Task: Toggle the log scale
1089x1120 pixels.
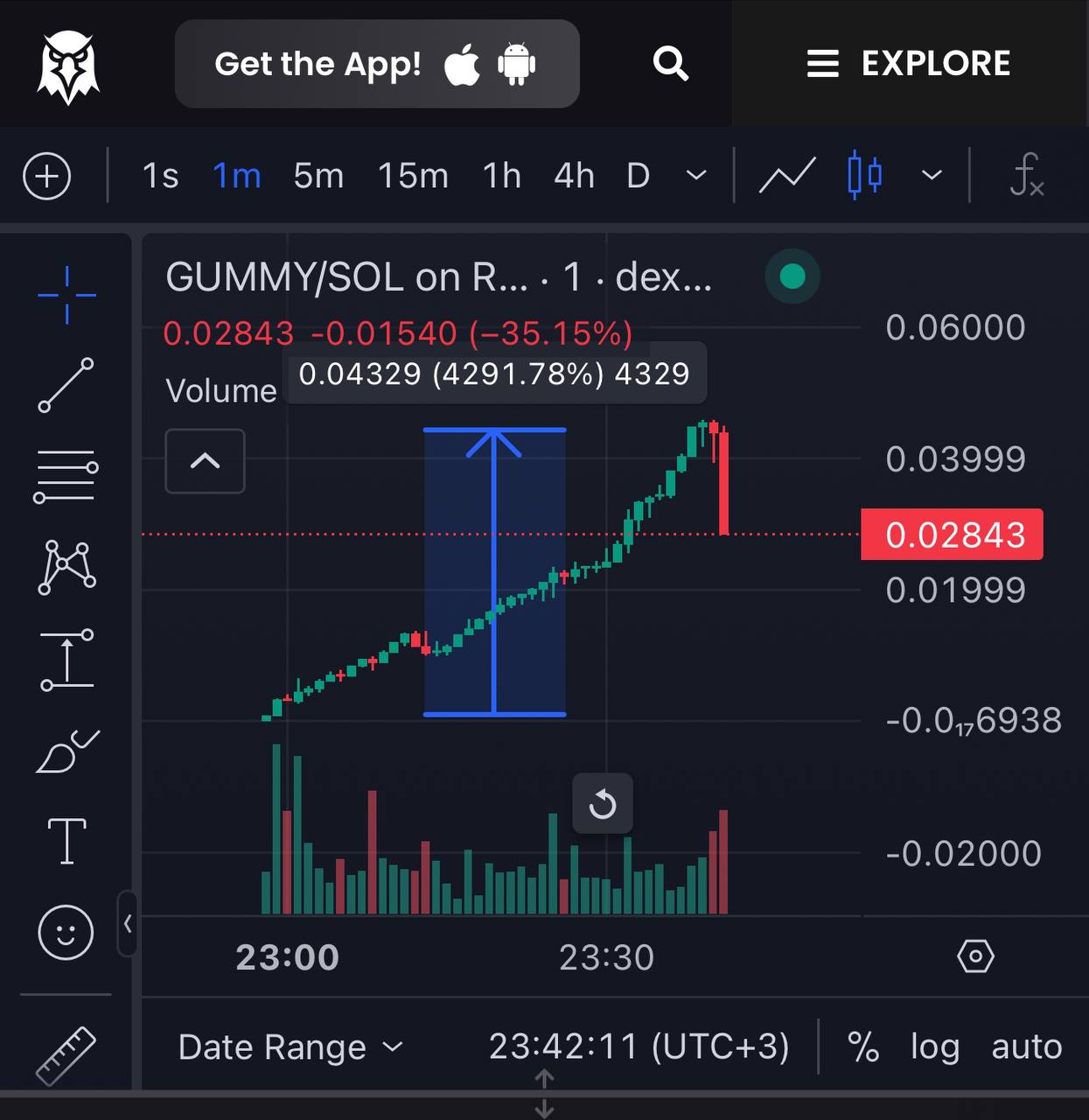Action: point(934,1047)
